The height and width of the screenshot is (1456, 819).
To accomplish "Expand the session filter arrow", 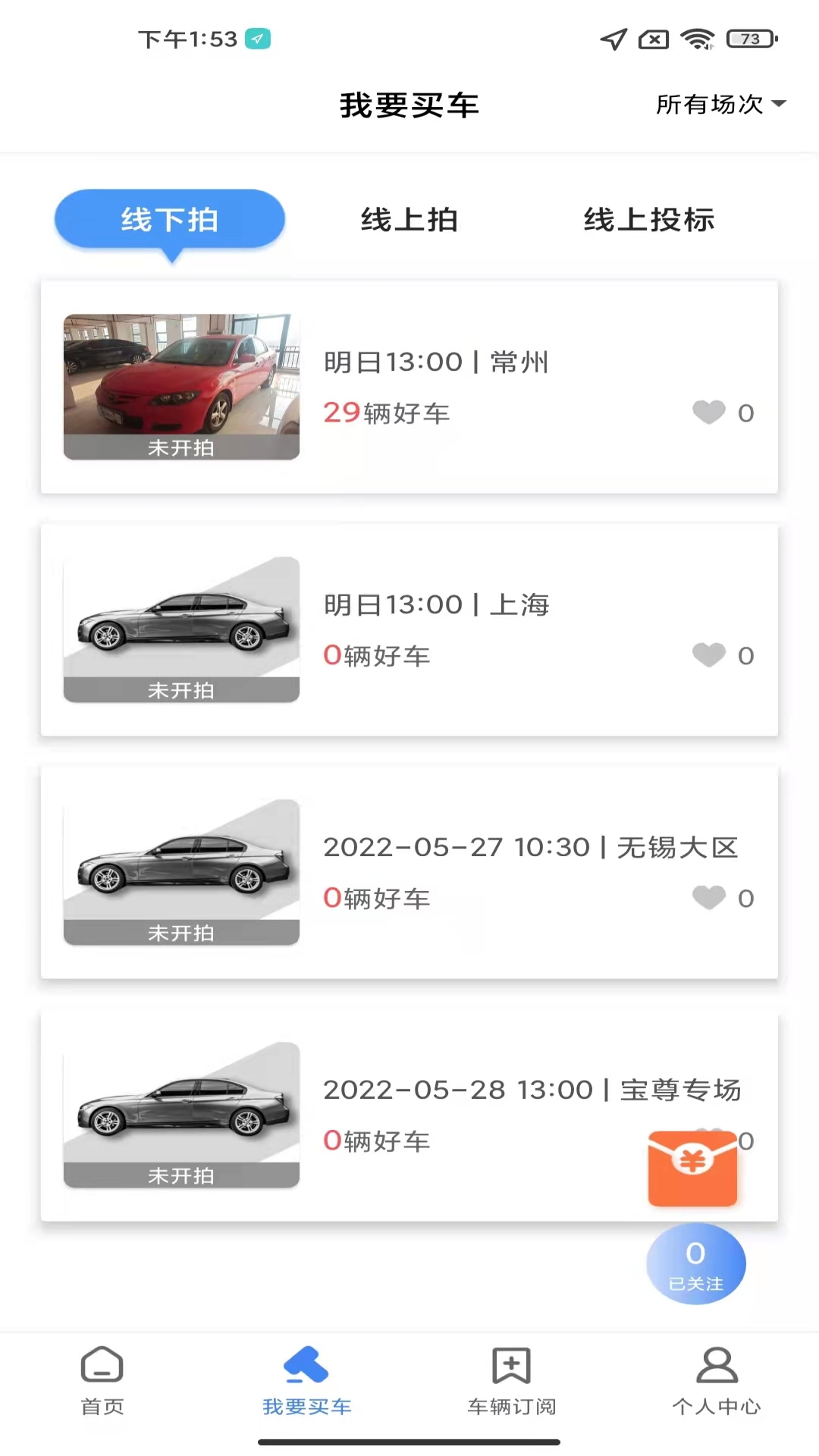I will point(778,106).
